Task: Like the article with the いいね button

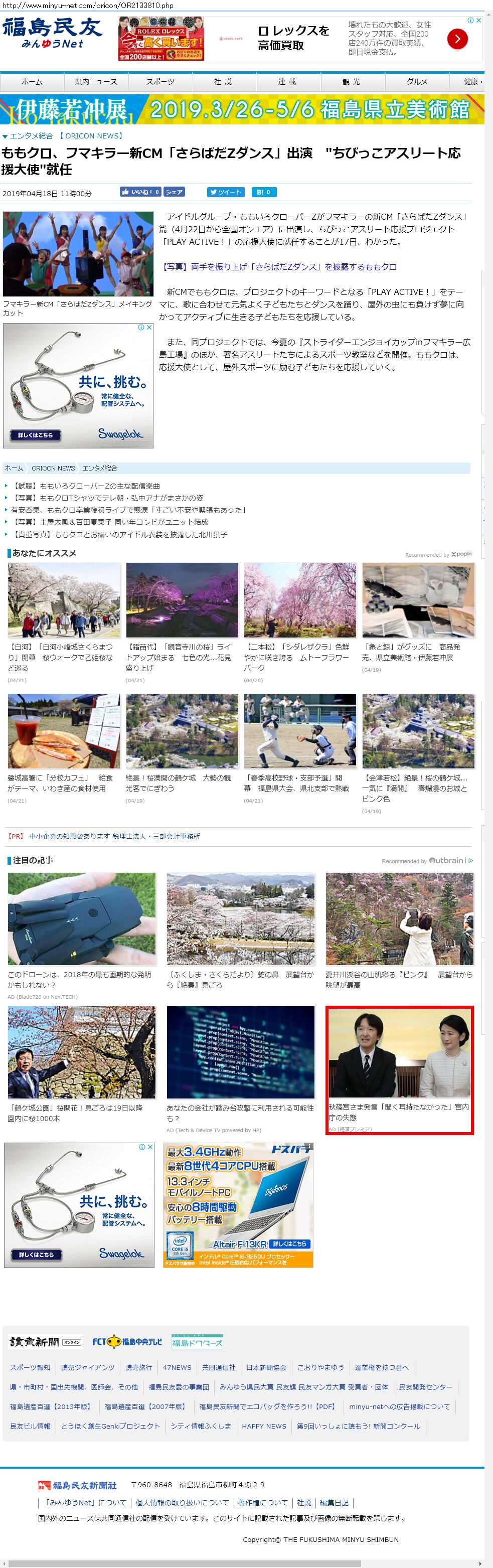Action: [140, 192]
